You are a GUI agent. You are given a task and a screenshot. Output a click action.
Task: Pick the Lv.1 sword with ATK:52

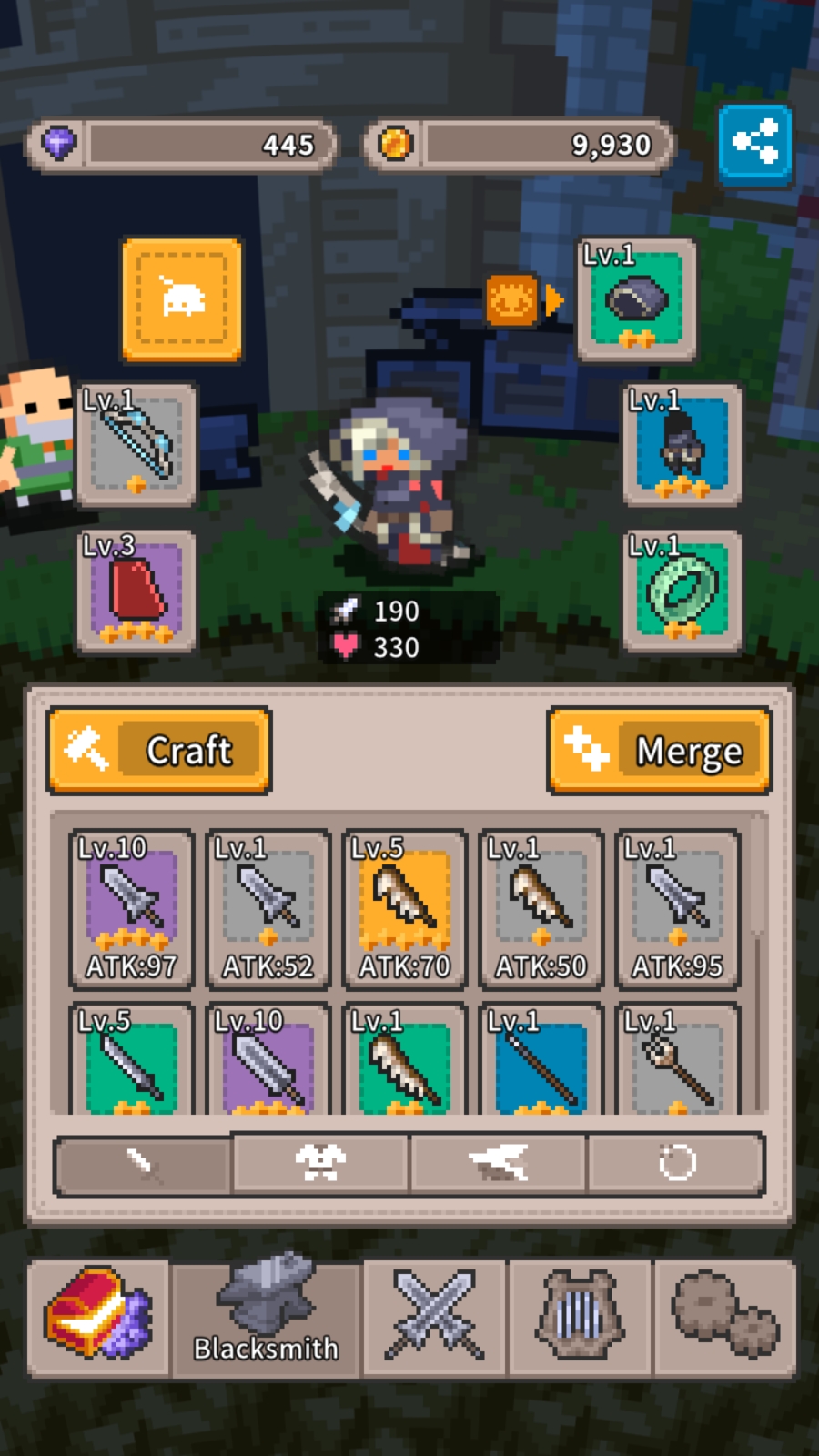coord(268,908)
